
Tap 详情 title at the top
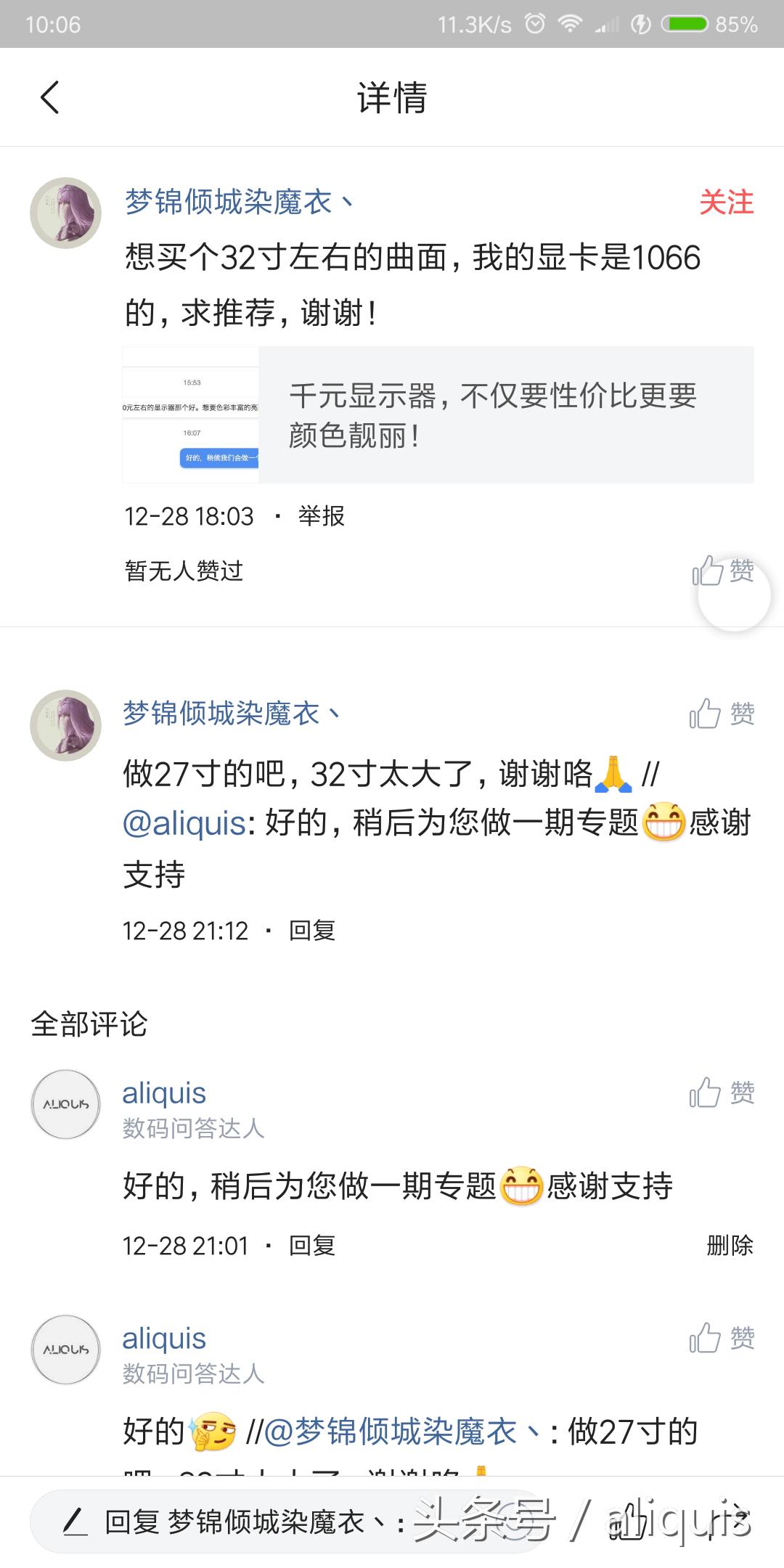[x=392, y=99]
